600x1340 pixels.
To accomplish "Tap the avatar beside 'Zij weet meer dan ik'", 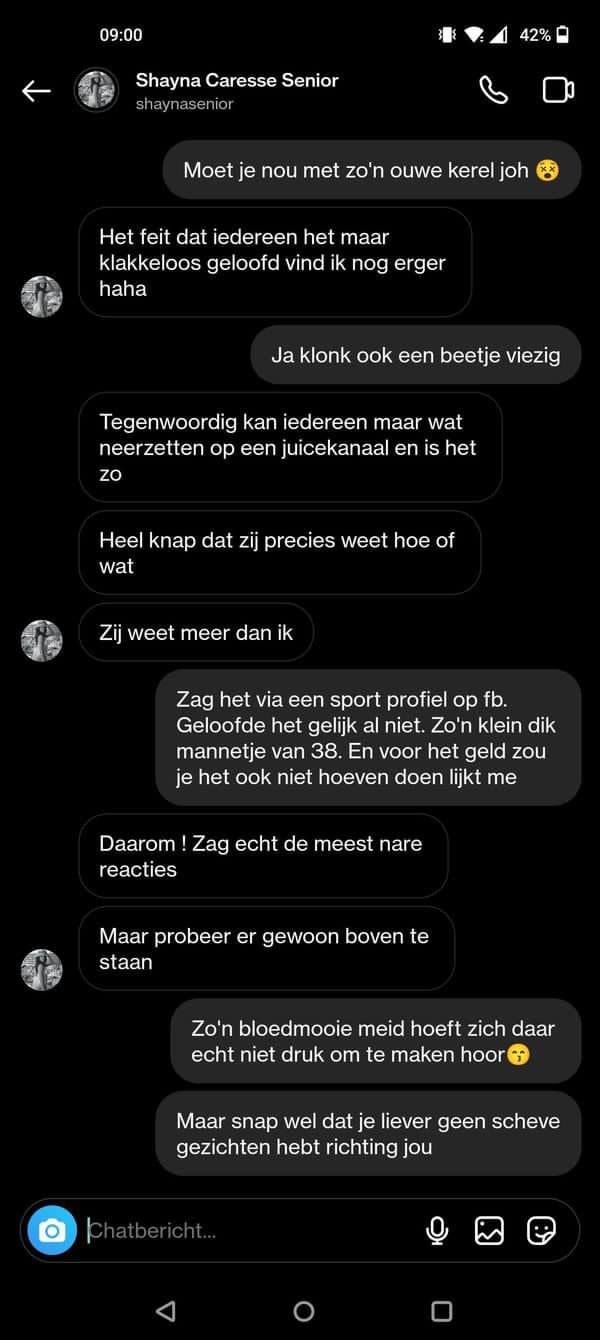I will click(x=42, y=640).
